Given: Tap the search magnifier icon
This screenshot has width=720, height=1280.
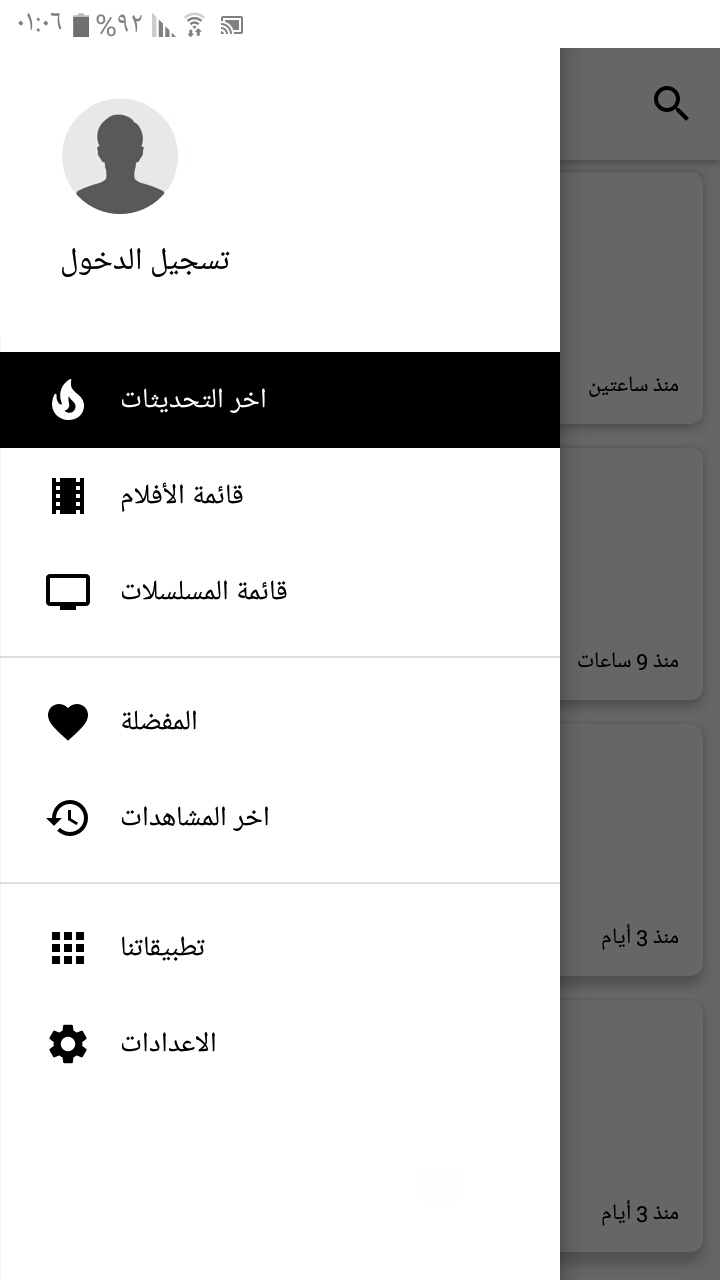Looking at the screenshot, I should 671,103.
